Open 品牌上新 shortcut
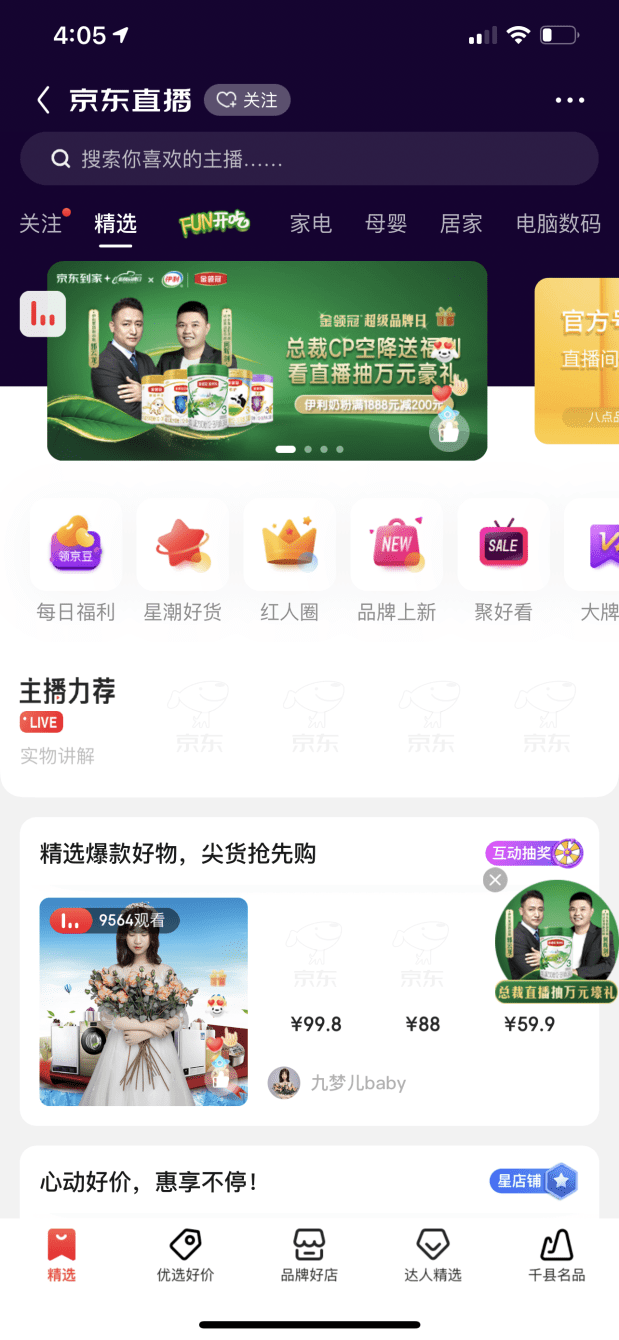Viewport: 619px width, 1340px height. click(x=397, y=561)
